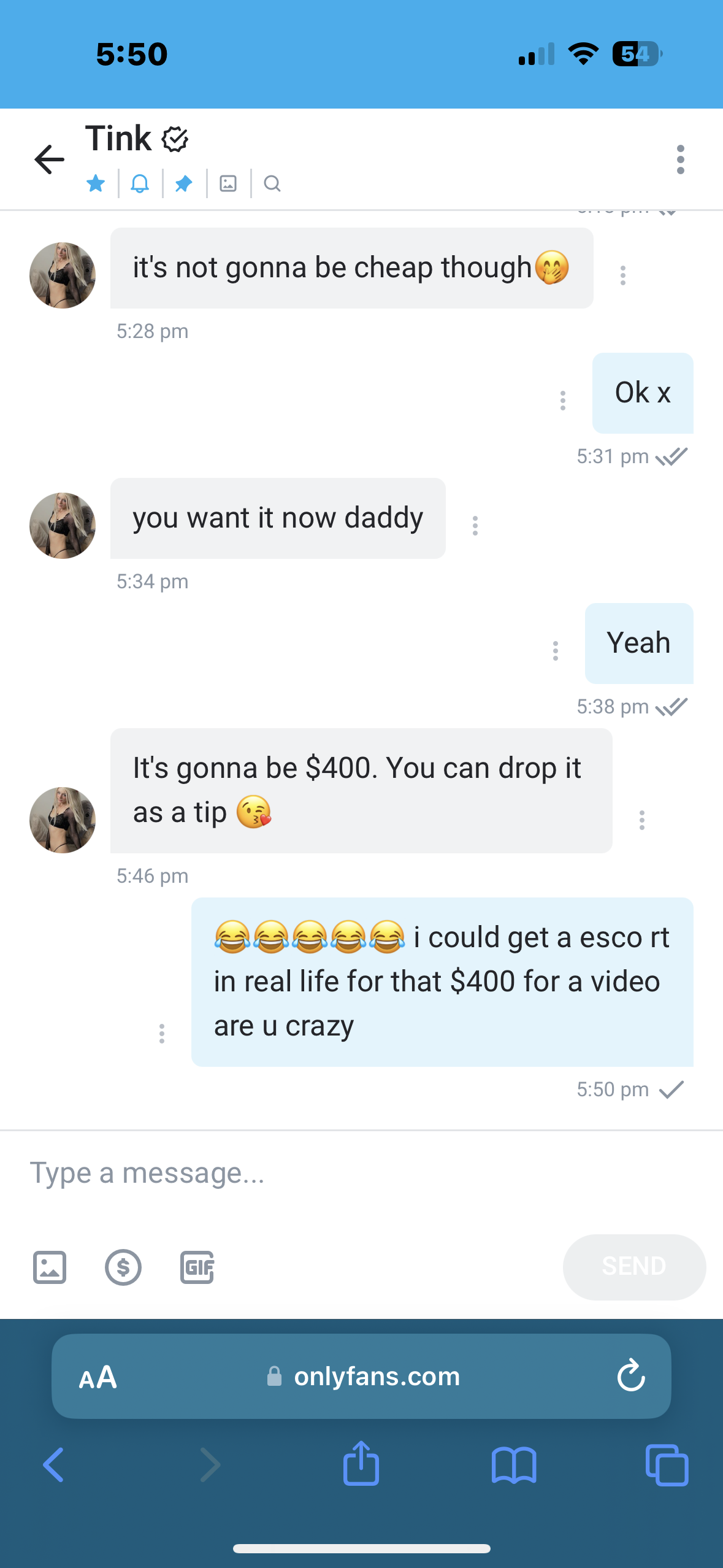Tap the SEND button
Screen dimensions: 723x1568
pyautogui.click(x=634, y=1266)
